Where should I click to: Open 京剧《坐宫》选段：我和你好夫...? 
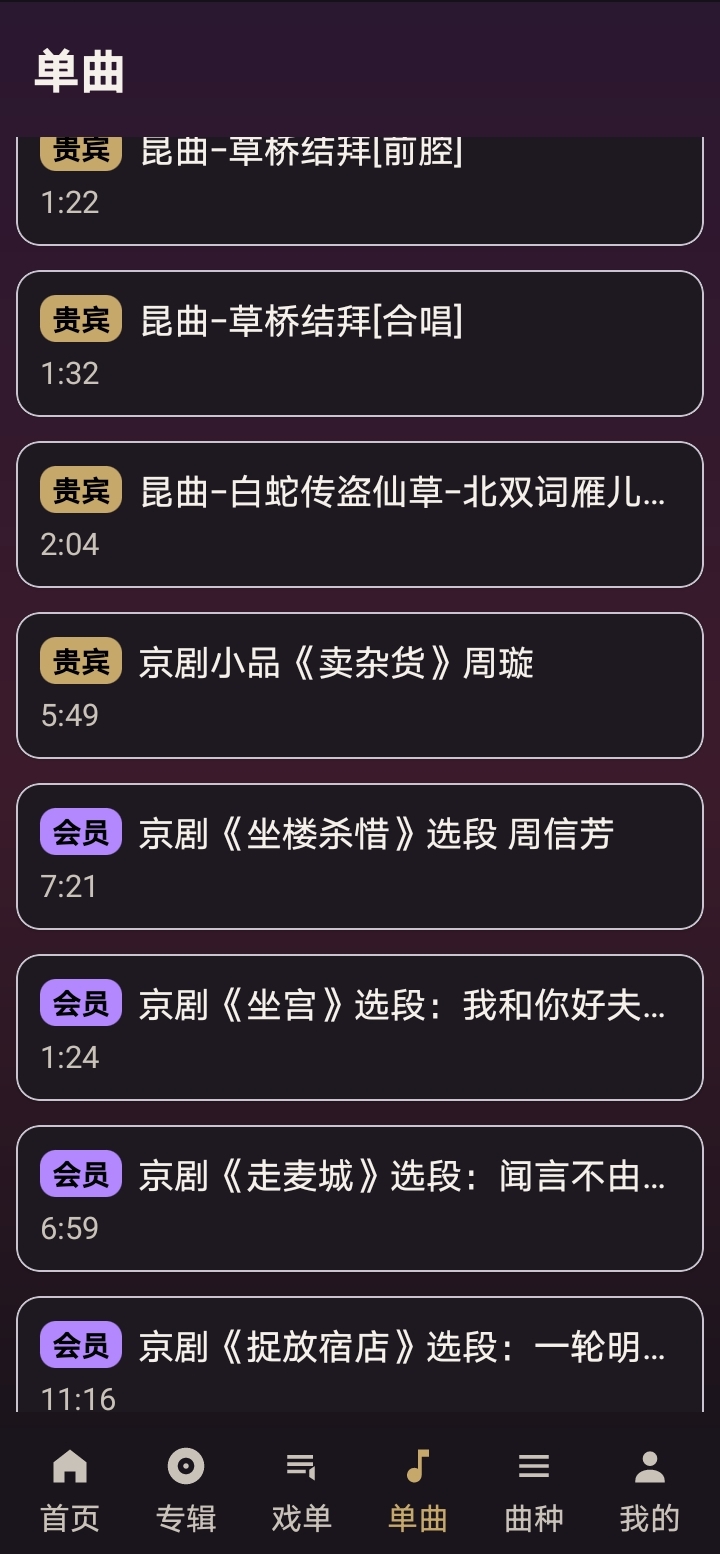coord(360,1026)
